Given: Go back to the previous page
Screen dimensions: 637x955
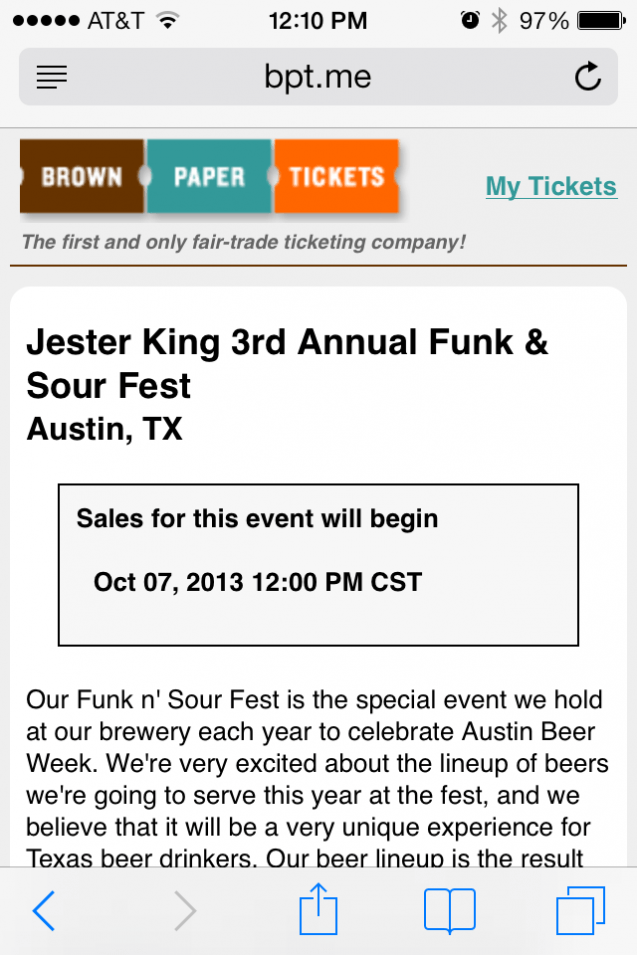Looking at the screenshot, I should (x=44, y=911).
